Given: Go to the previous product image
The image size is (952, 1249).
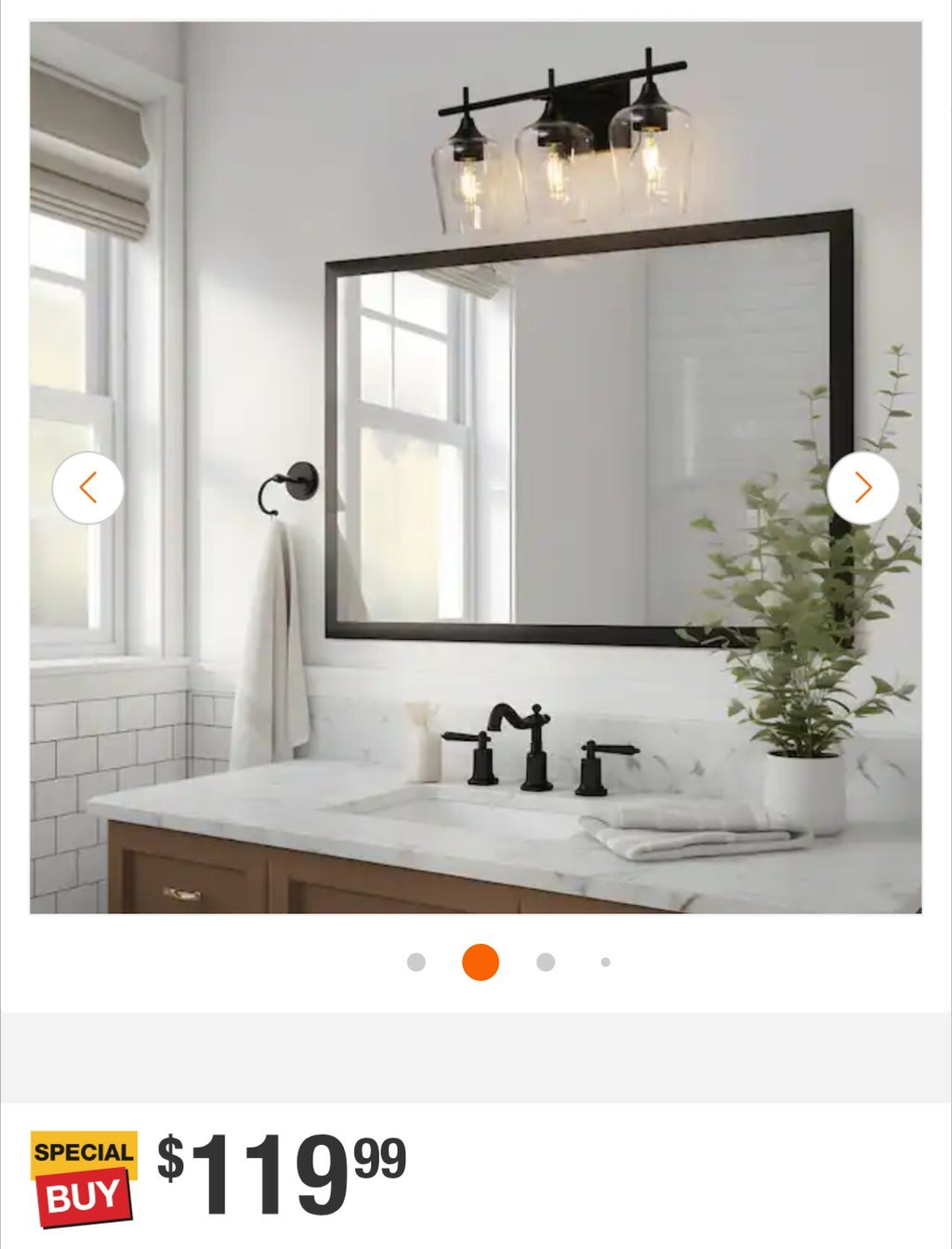Looking at the screenshot, I should coord(88,487).
